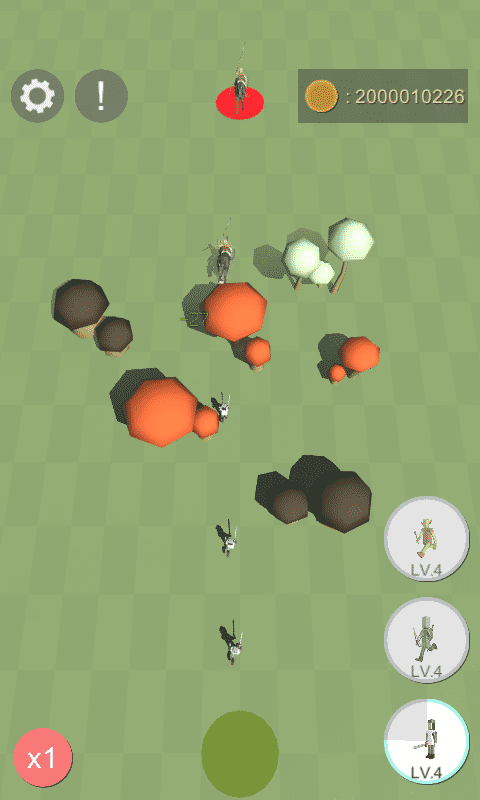The height and width of the screenshot is (800, 480).
Task: Open the settings gear
Action: pos(37,96)
